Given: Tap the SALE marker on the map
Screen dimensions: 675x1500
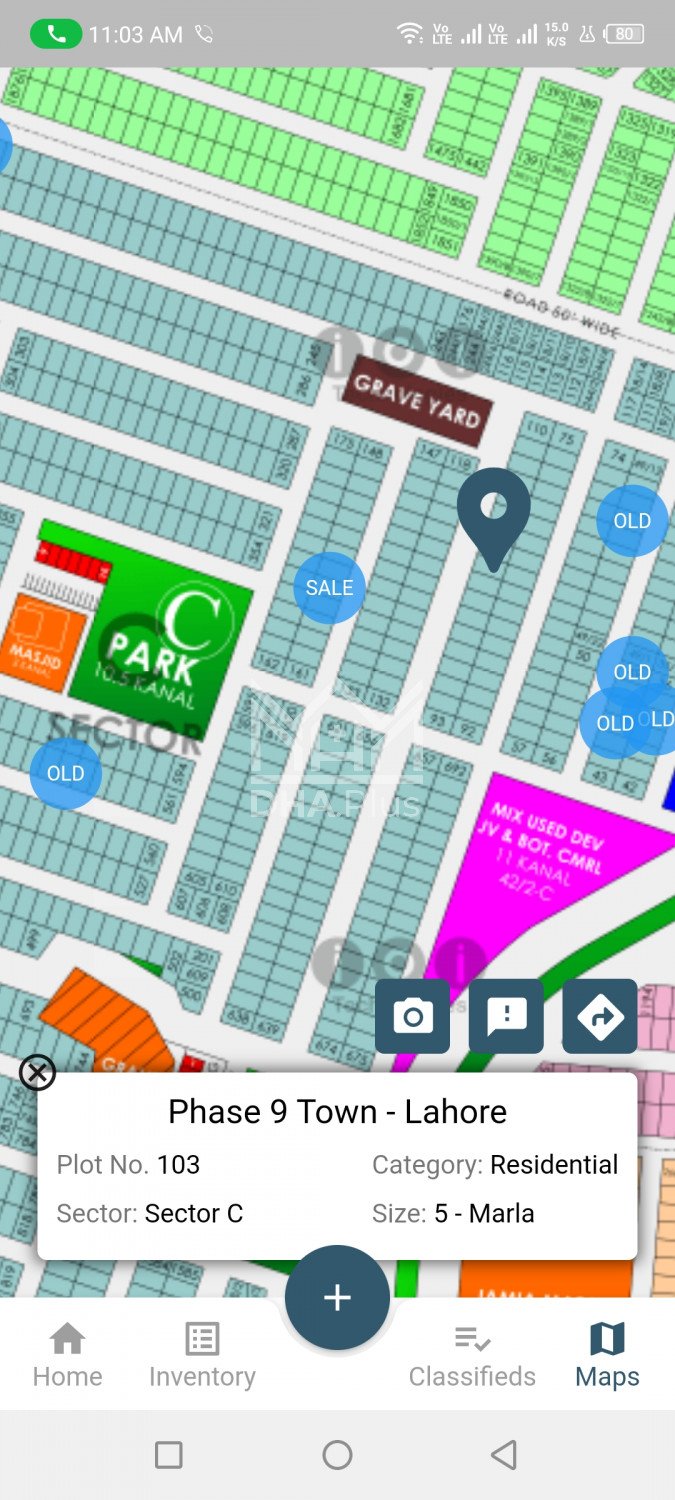Looking at the screenshot, I should pyautogui.click(x=329, y=588).
